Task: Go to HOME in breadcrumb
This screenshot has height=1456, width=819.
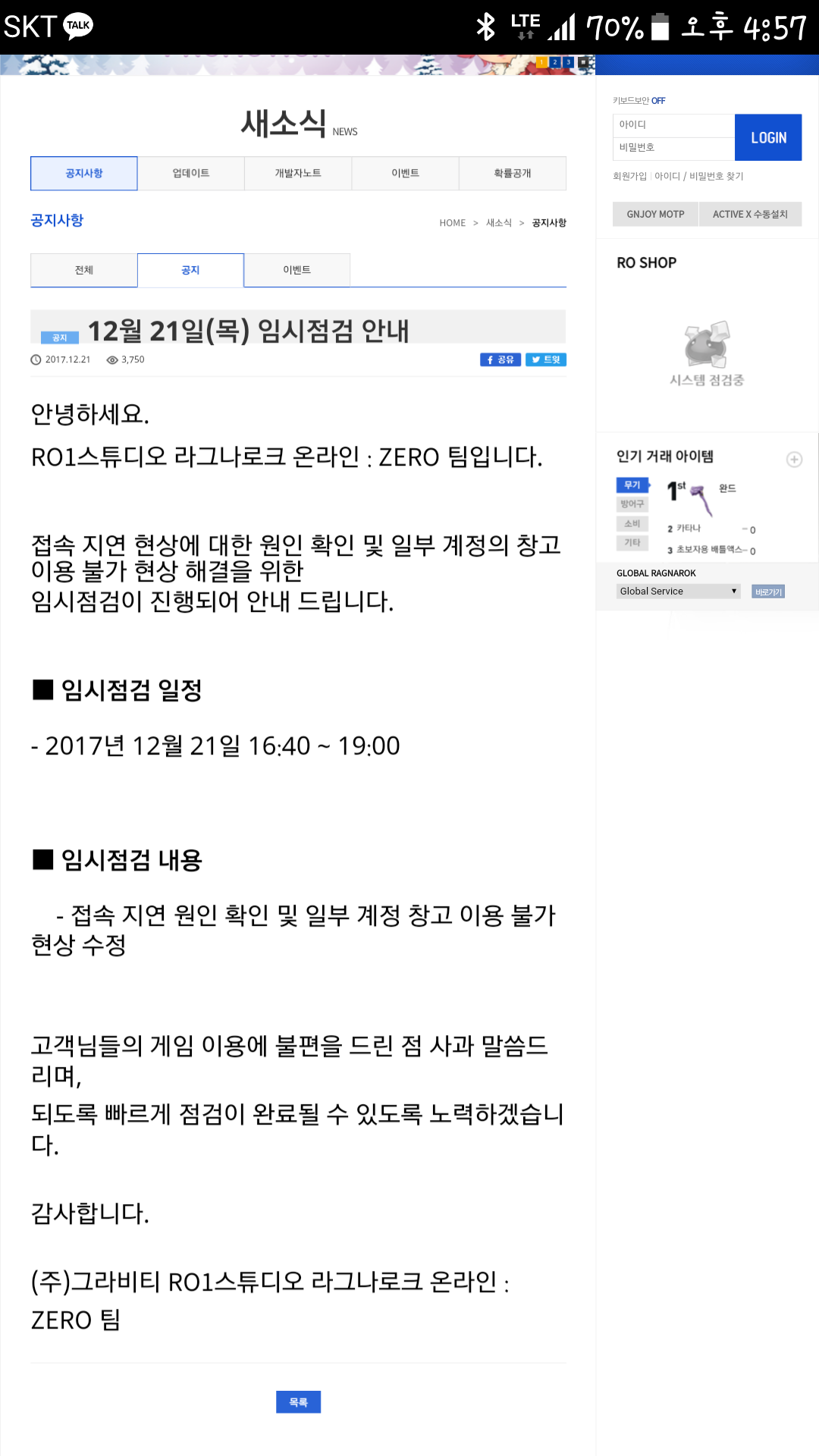Action: point(453,223)
